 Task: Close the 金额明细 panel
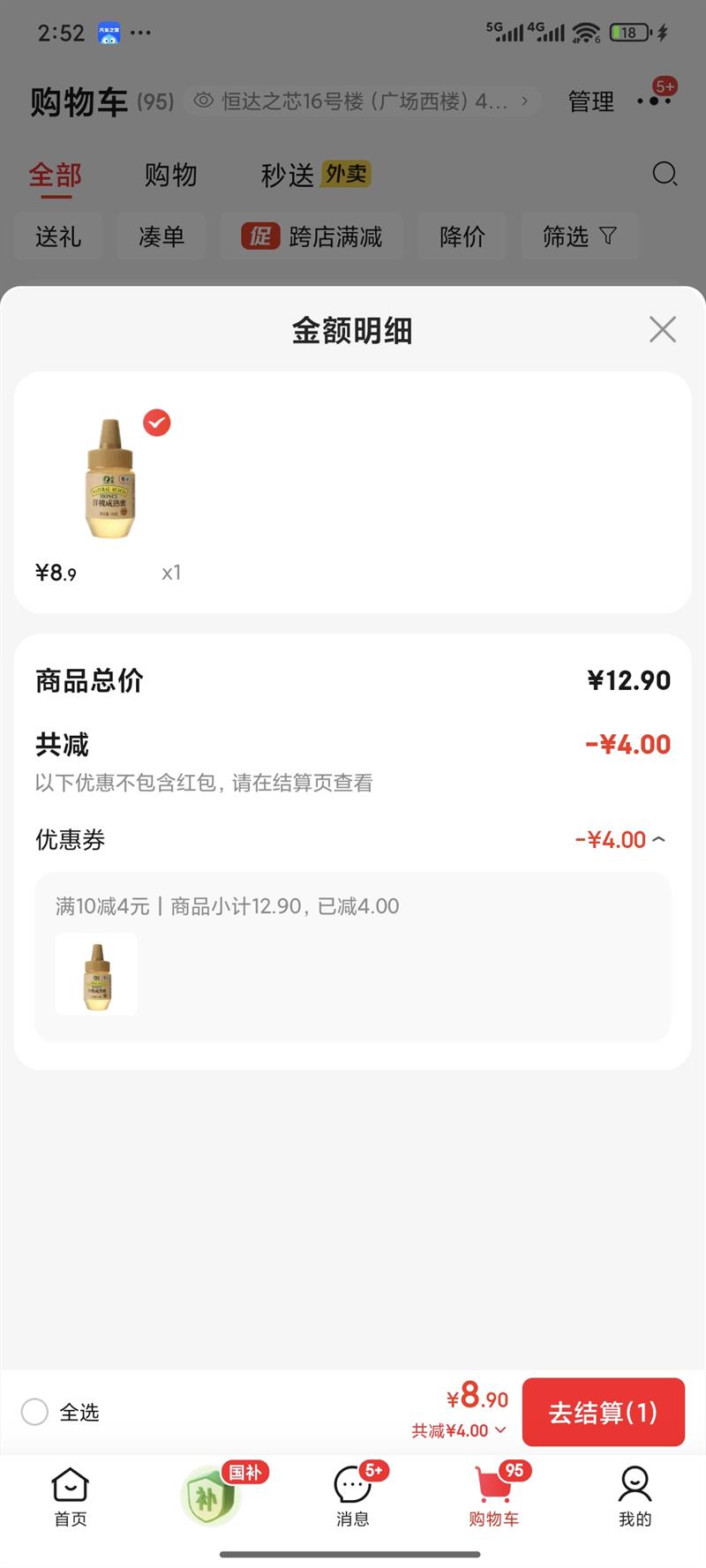click(x=662, y=330)
